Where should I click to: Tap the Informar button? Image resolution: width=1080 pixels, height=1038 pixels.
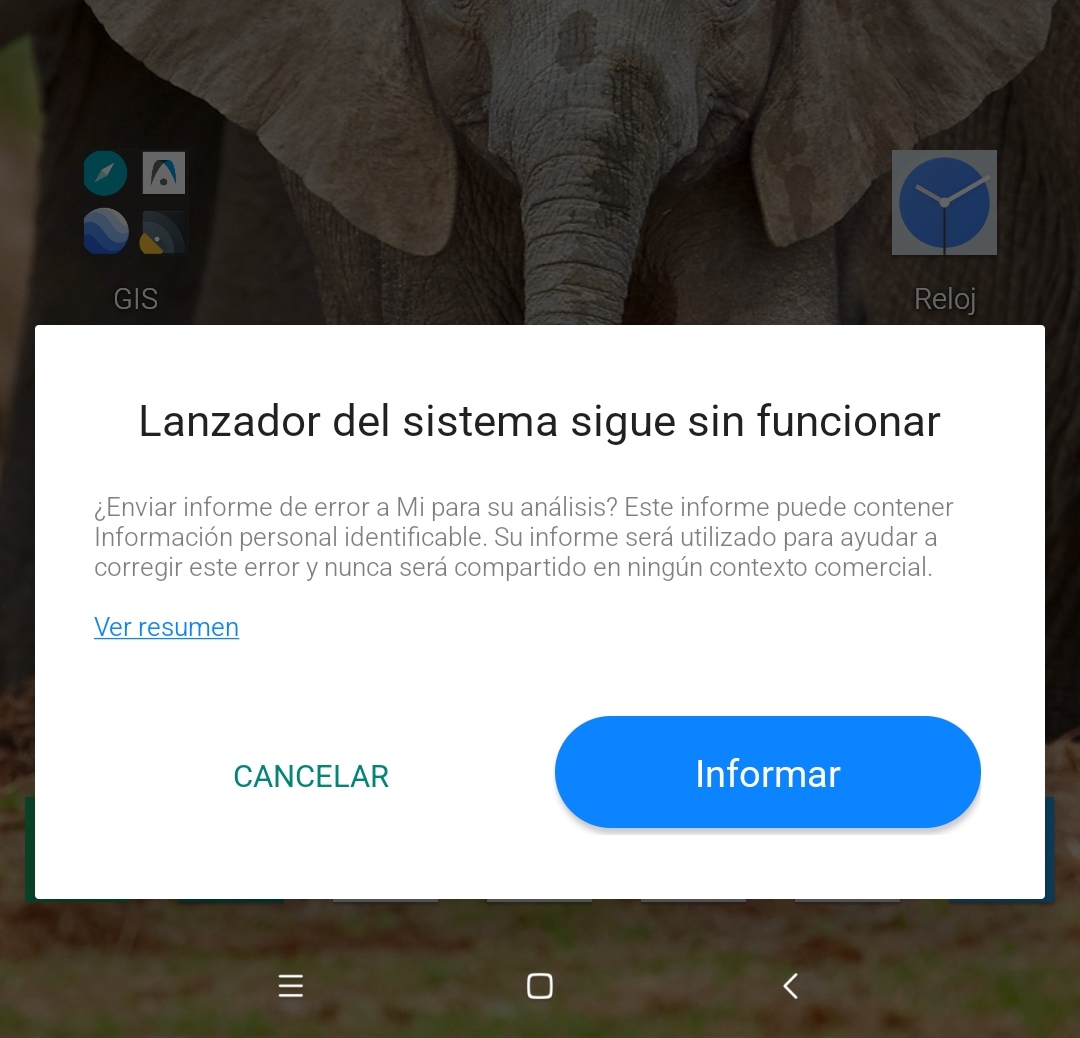click(x=767, y=773)
